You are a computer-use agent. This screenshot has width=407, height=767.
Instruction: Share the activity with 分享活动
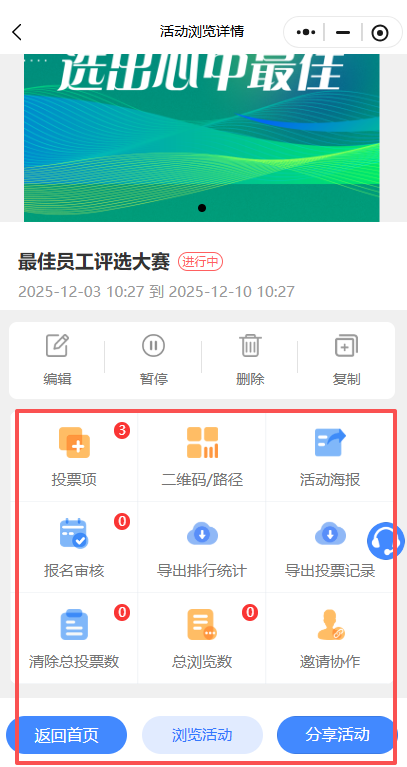point(338,735)
